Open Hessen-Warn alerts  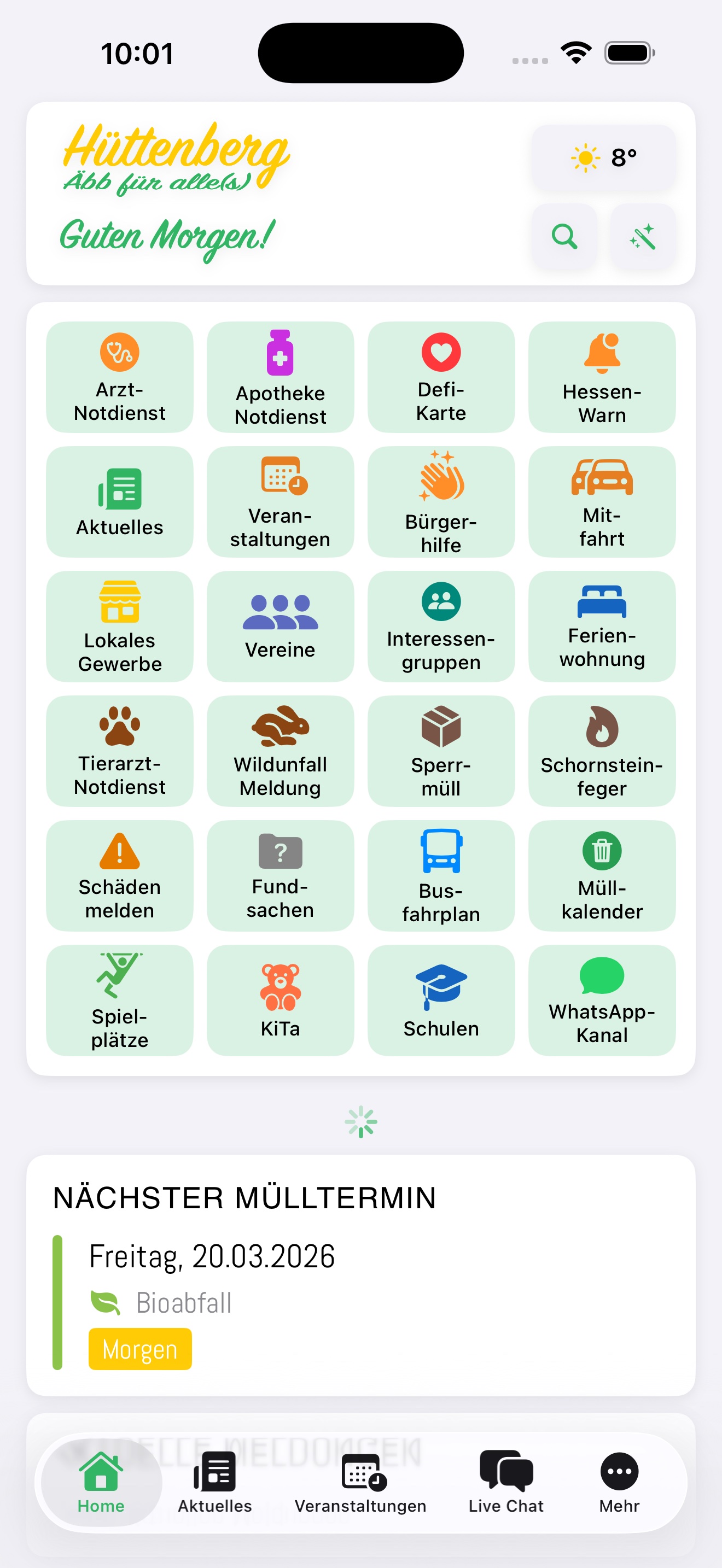(x=602, y=377)
